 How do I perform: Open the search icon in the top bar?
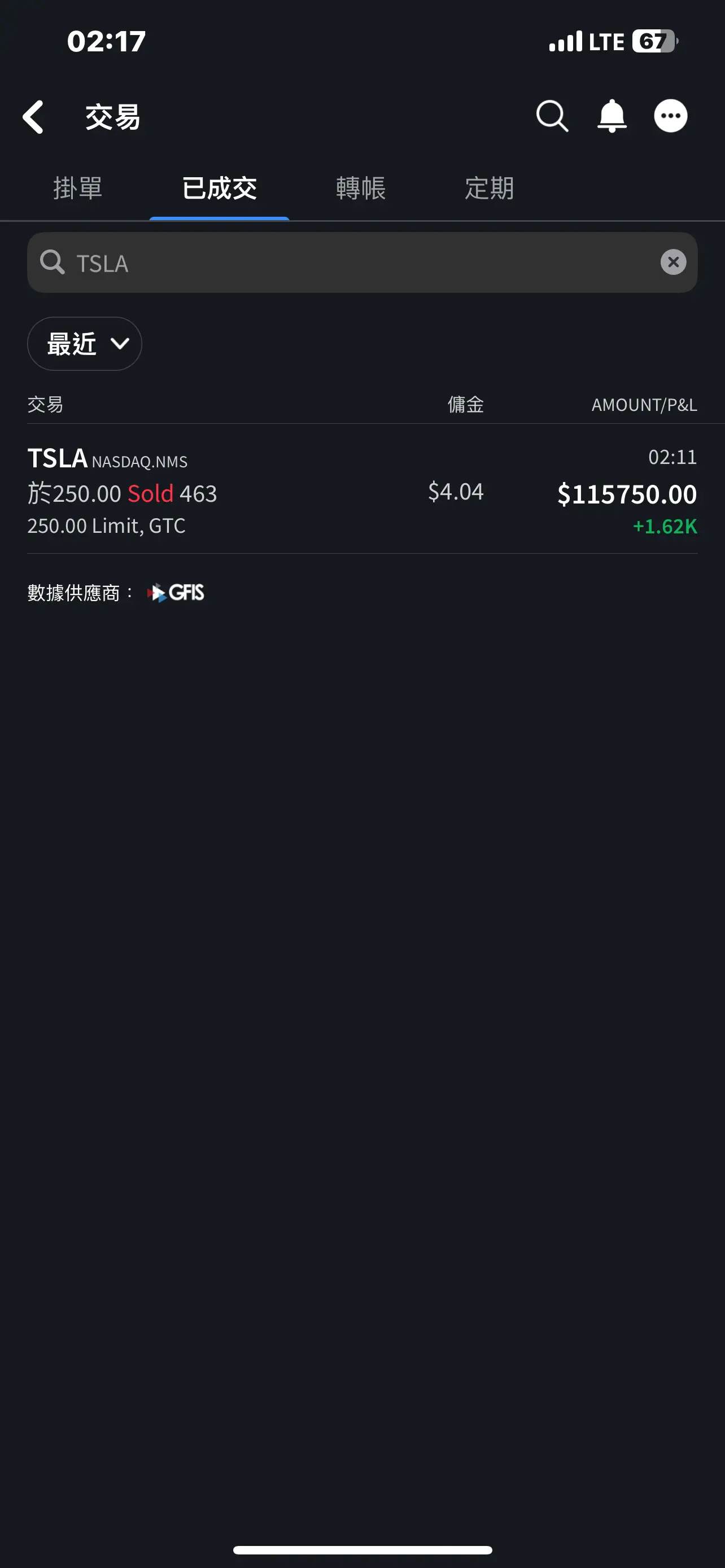551,115
